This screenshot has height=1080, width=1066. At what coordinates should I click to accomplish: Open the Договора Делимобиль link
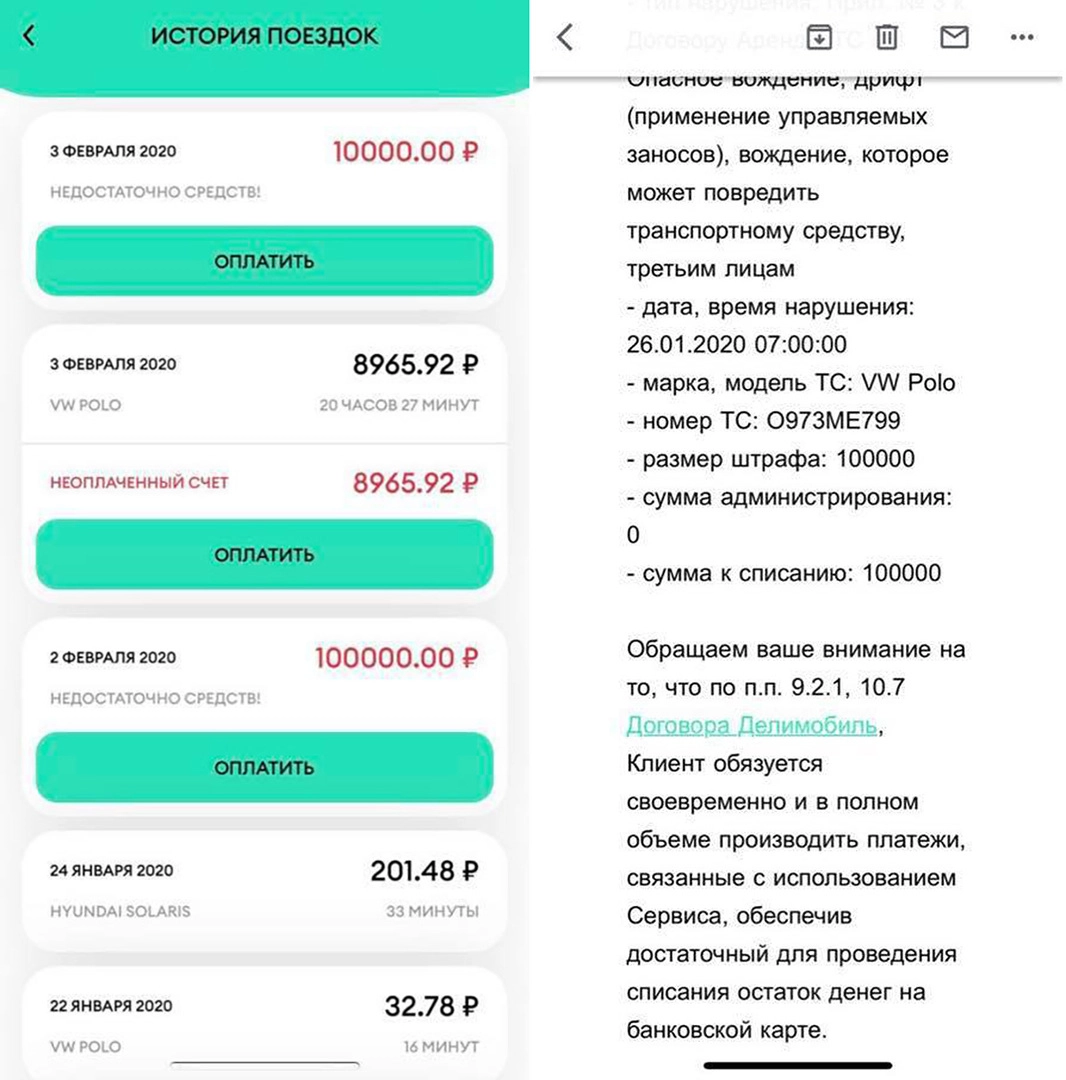point(751,725)
